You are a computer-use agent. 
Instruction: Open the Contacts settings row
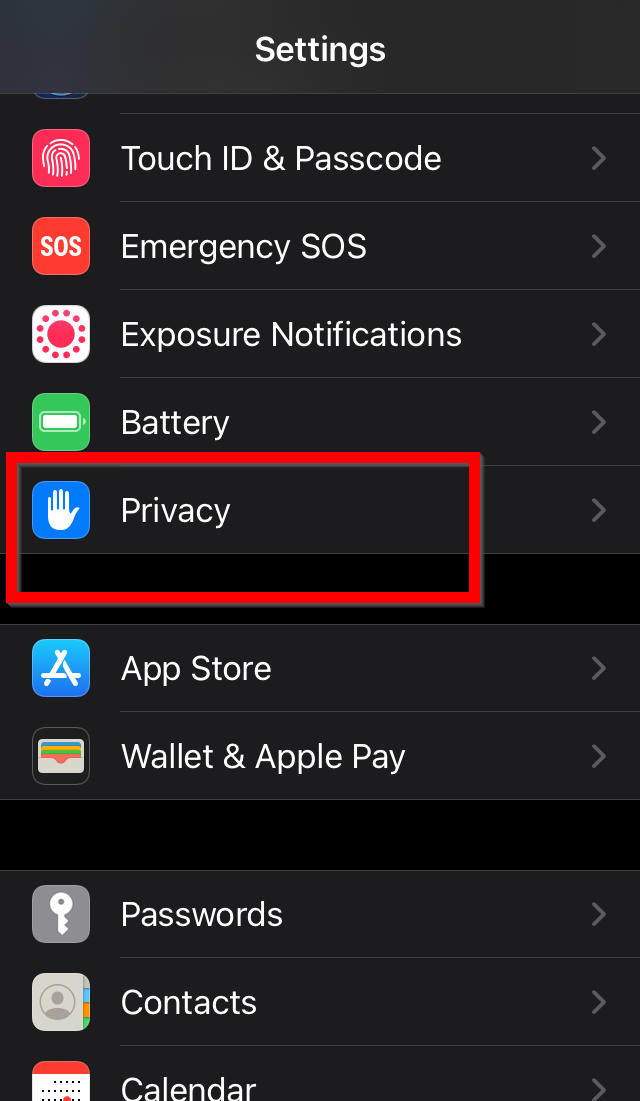[x=320, y=1002]
